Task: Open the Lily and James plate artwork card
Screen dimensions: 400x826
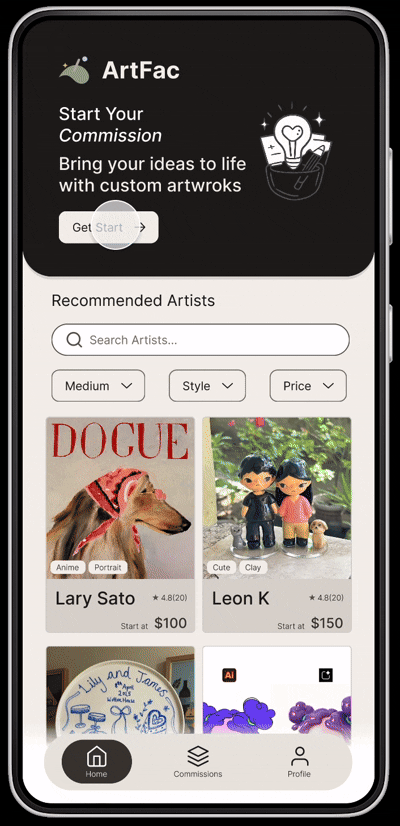Action: 120,690
